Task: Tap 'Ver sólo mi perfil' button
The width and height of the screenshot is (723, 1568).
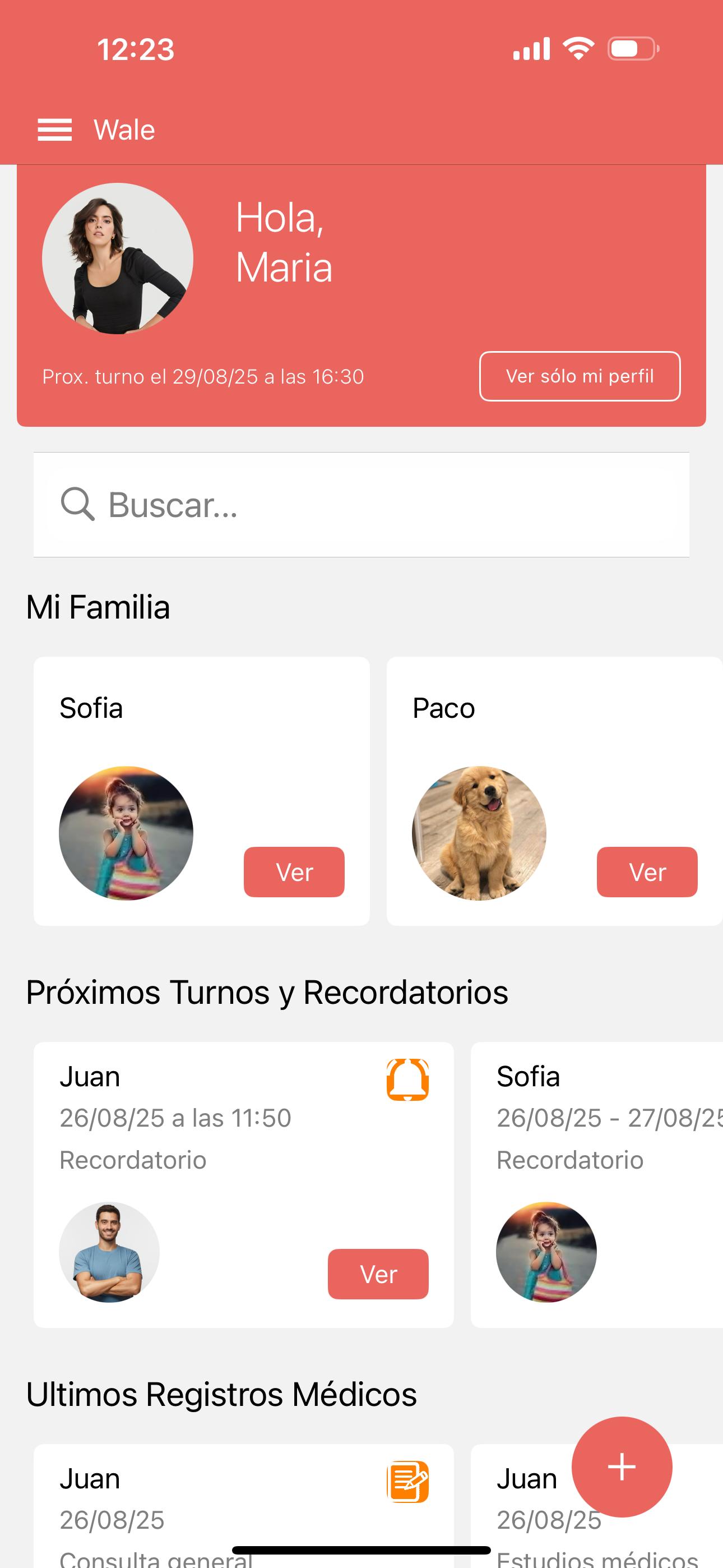Action: (580, 376)
